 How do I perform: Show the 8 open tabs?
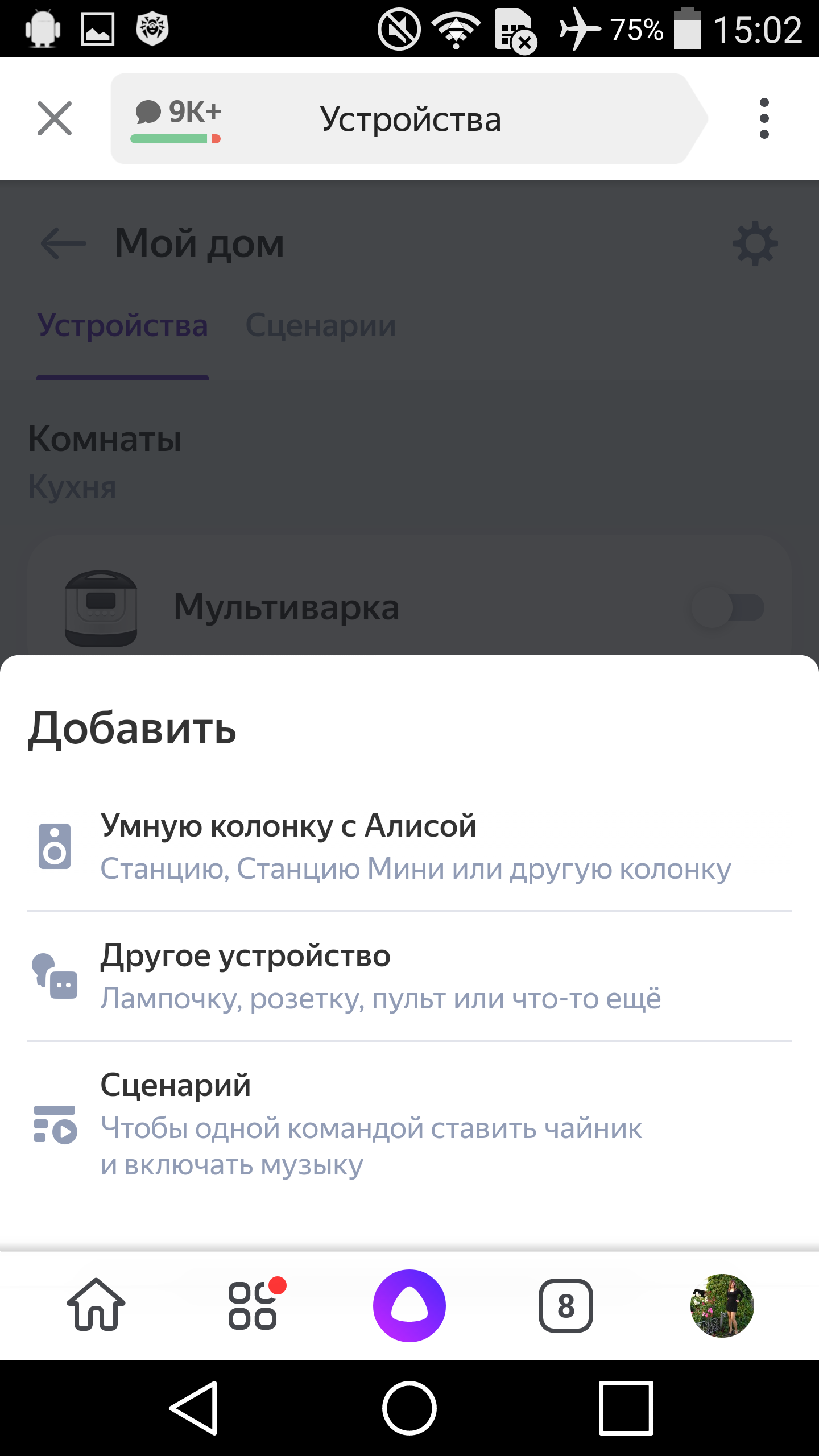(x=565, y=1305)
